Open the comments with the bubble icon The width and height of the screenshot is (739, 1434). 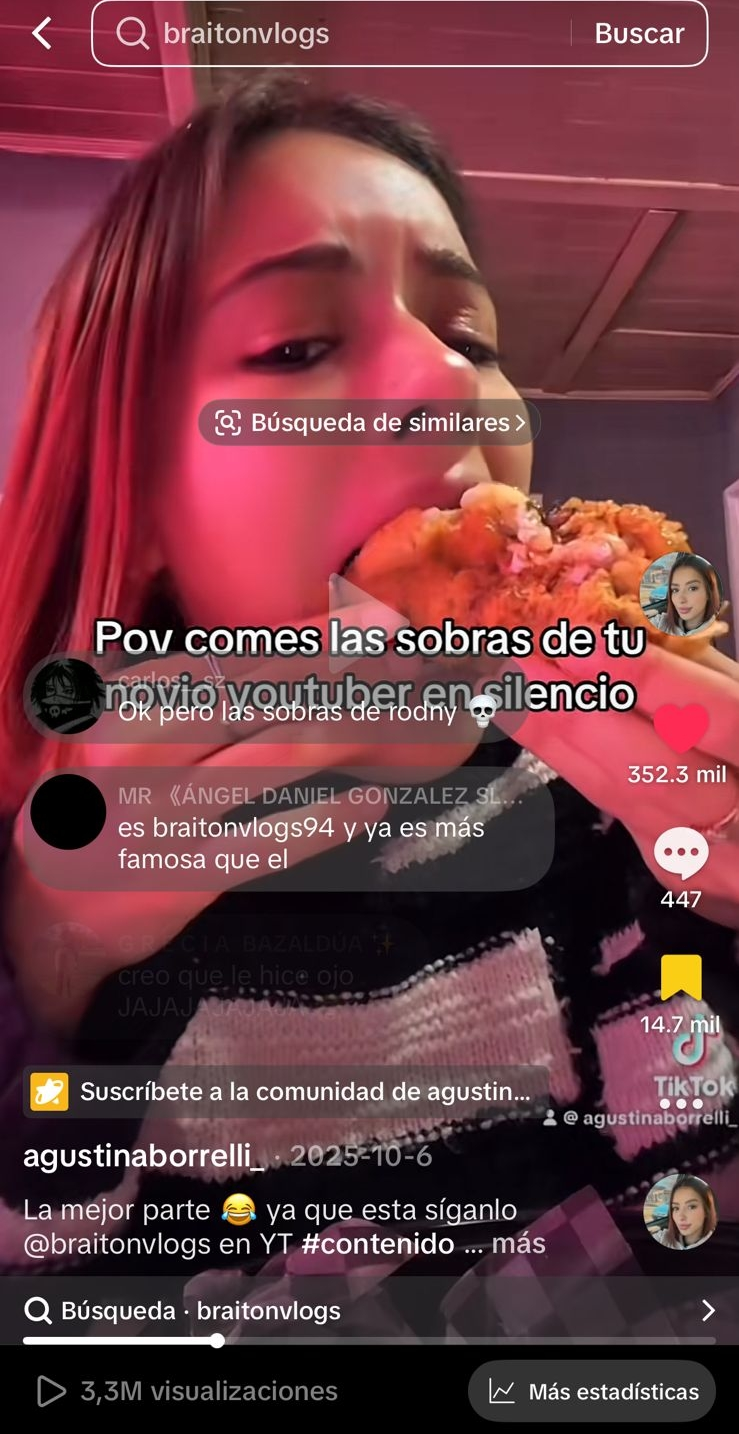tap(681, 854)
